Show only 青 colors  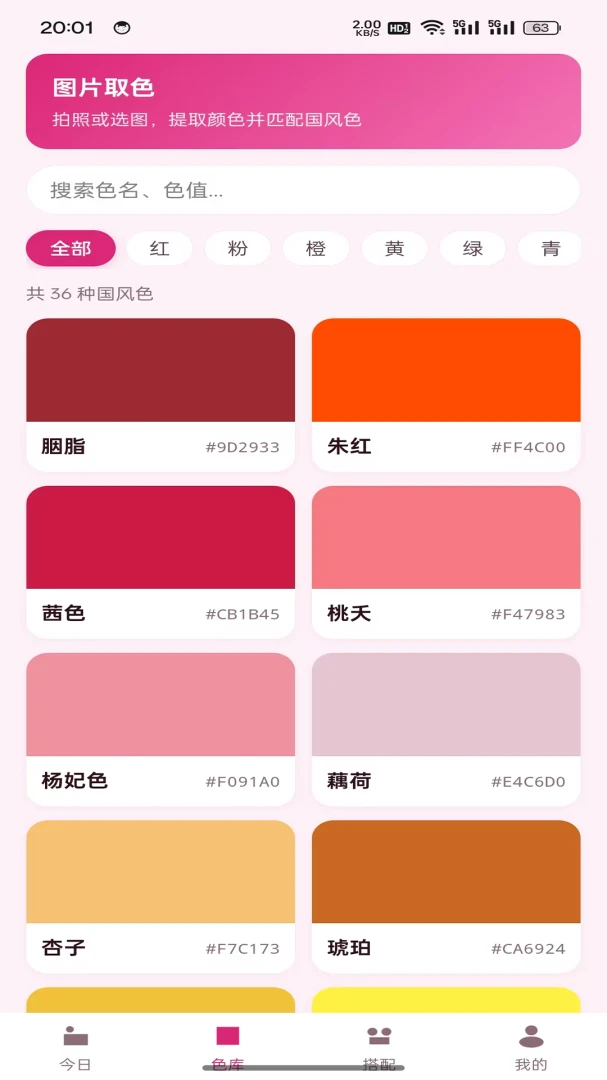pos(550,249)
